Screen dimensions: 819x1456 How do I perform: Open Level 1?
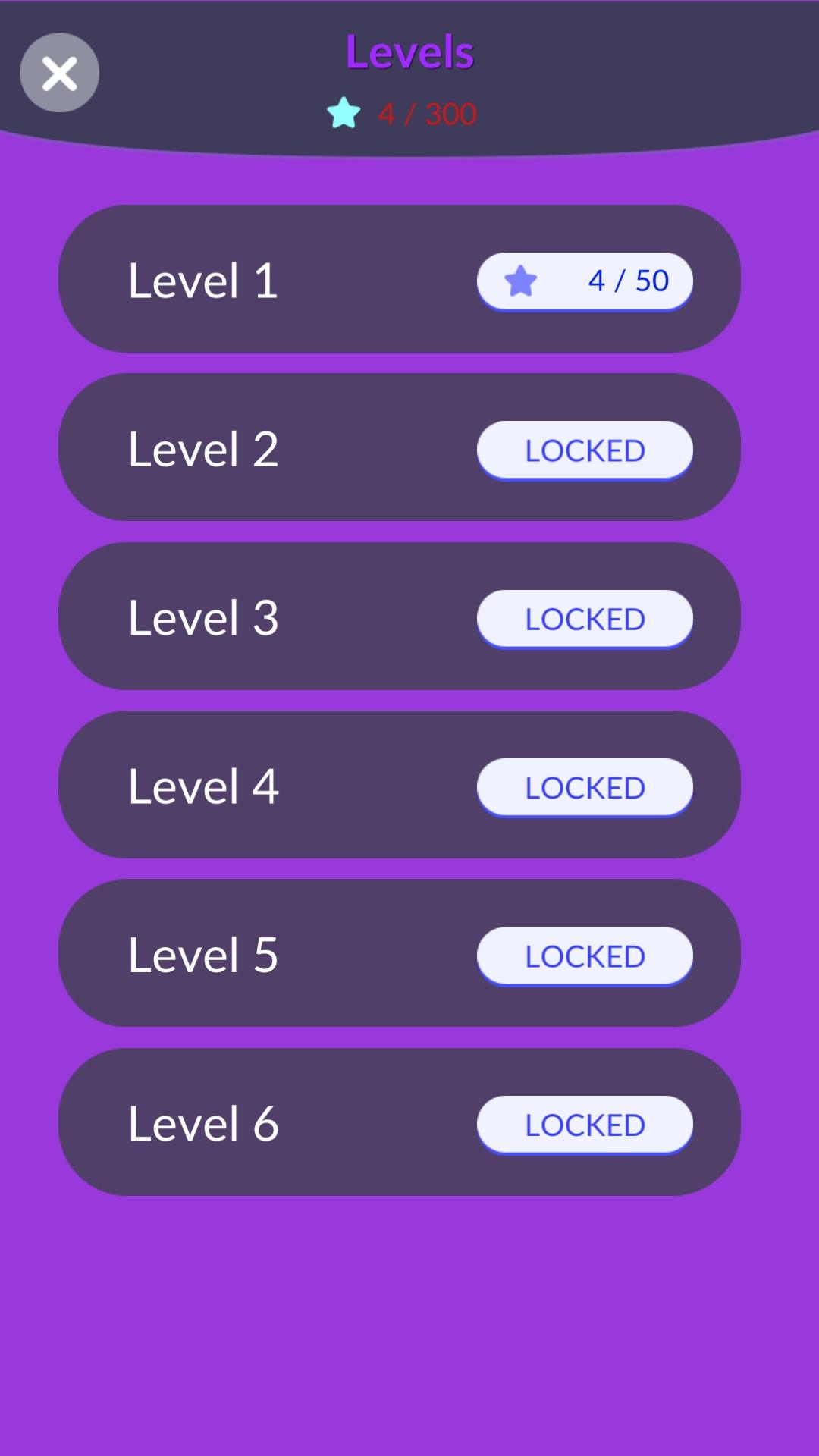(x=400, y=279)
